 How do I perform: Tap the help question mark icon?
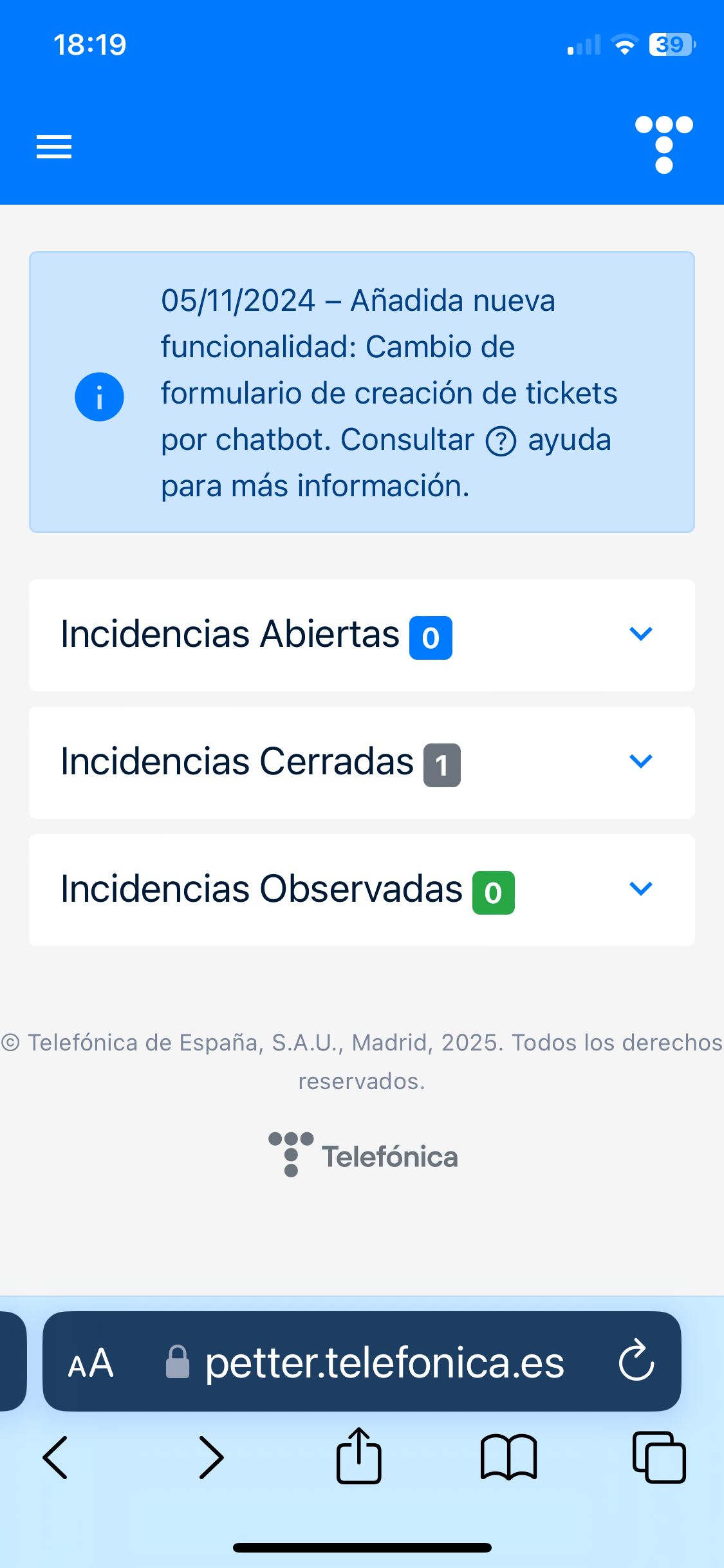pyautogui.click(x=501, y=442)
